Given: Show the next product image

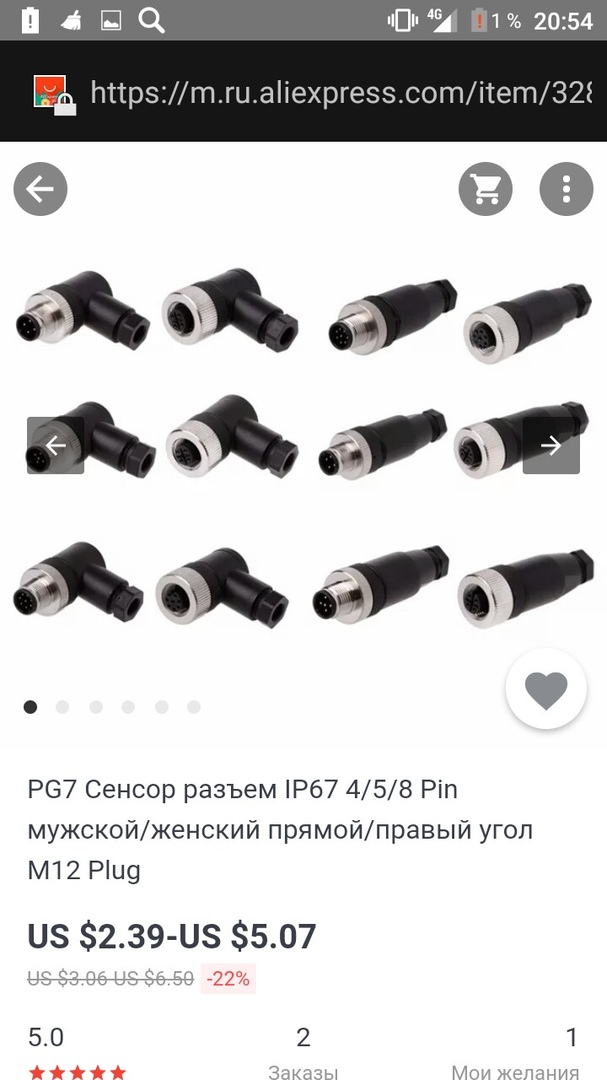Looking at the screenshot, I should pos(551,446).
